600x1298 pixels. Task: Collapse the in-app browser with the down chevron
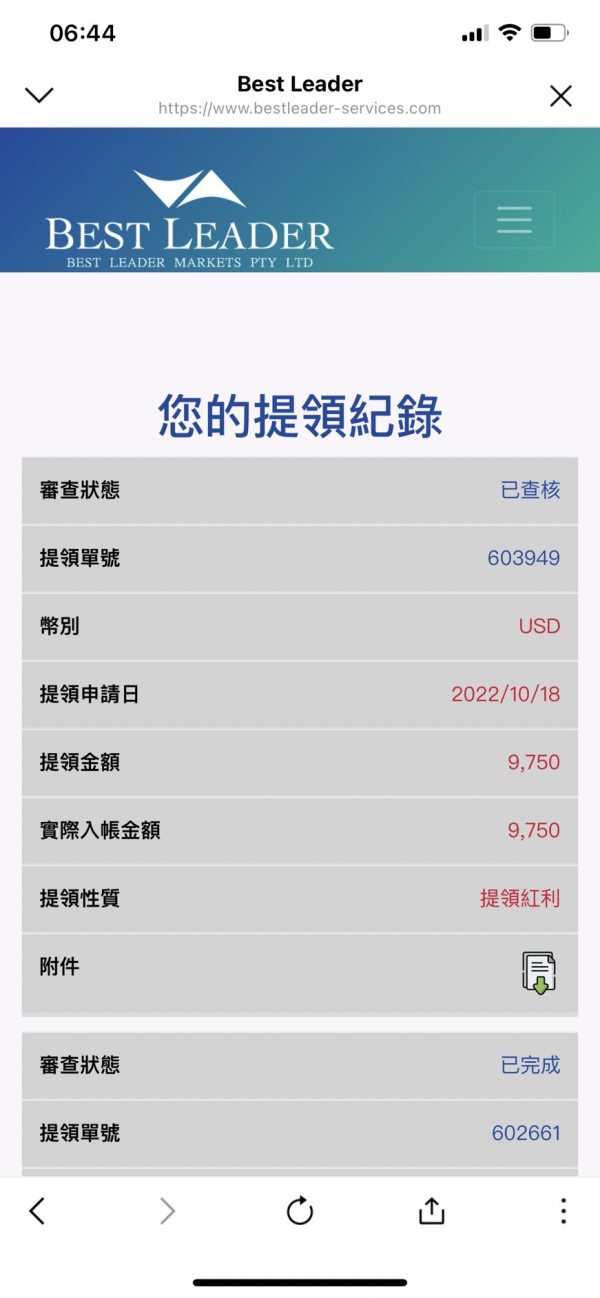39,95
